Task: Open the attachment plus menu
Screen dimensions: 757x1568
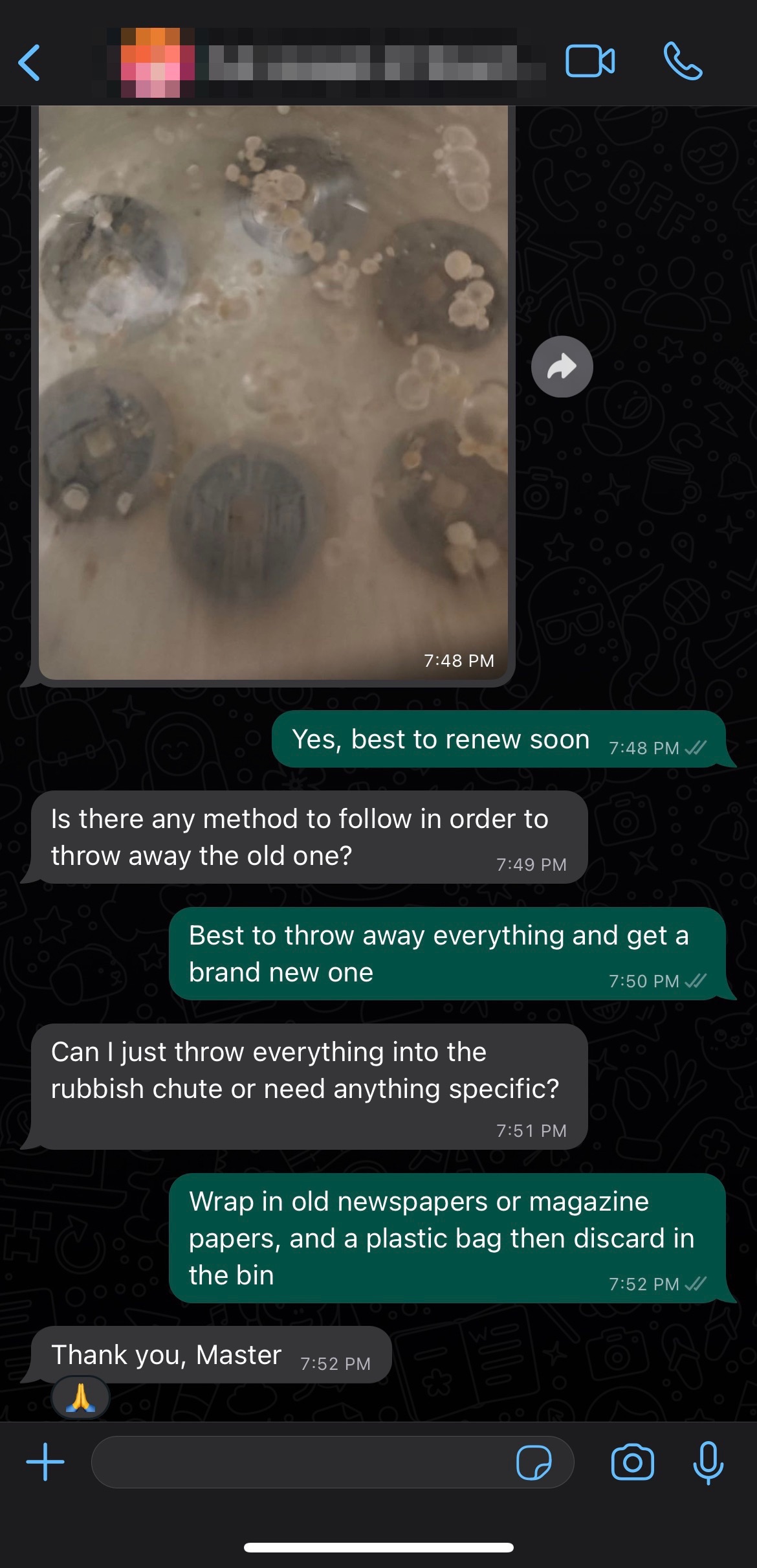Action: [45, 1462]
